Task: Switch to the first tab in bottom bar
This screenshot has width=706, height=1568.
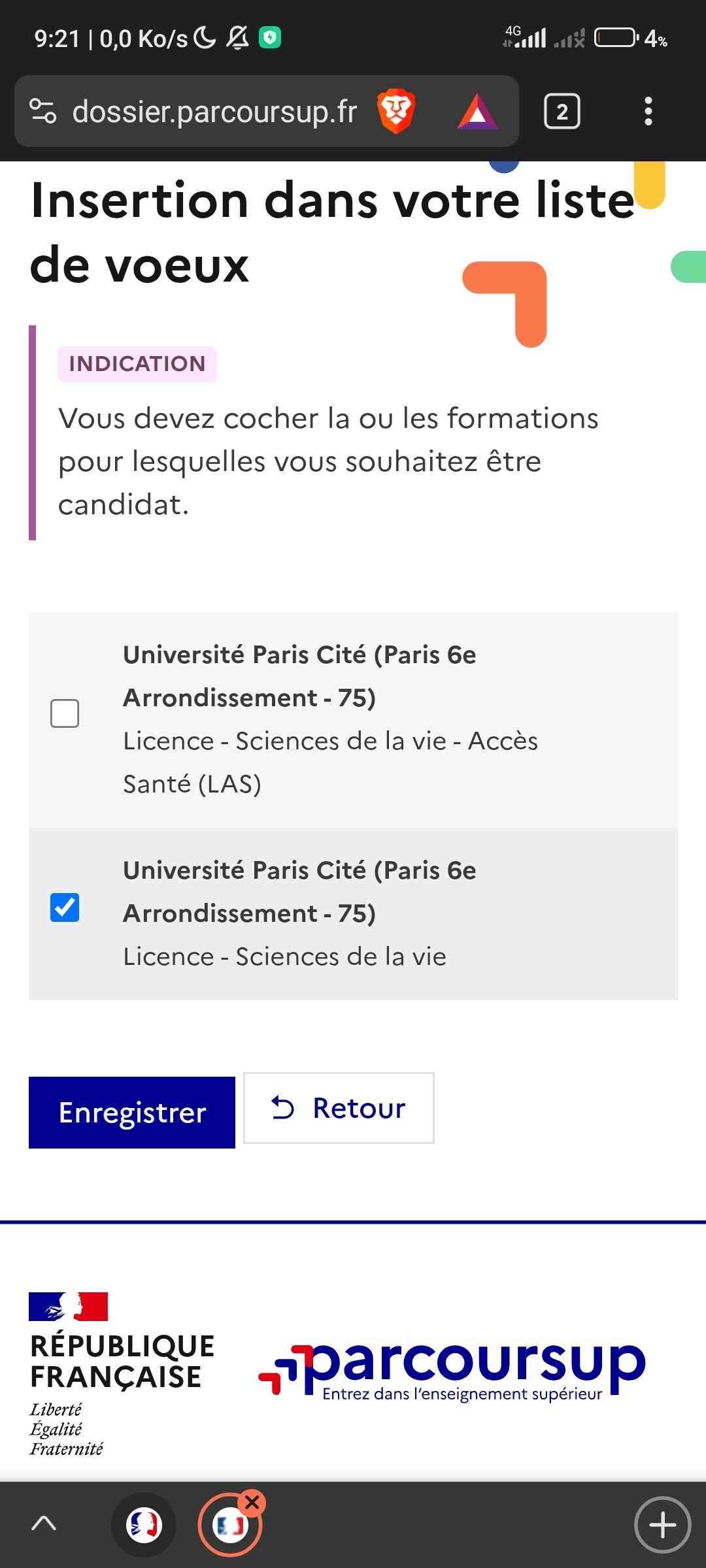Action: pos(144,1525)
